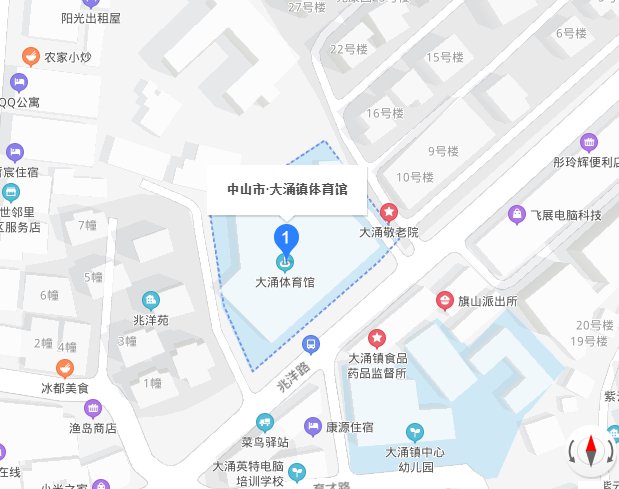Select the 兆洋苑 residence marker
The height and width of the screenshot is (489, 619).
click(x=150, y=299)
